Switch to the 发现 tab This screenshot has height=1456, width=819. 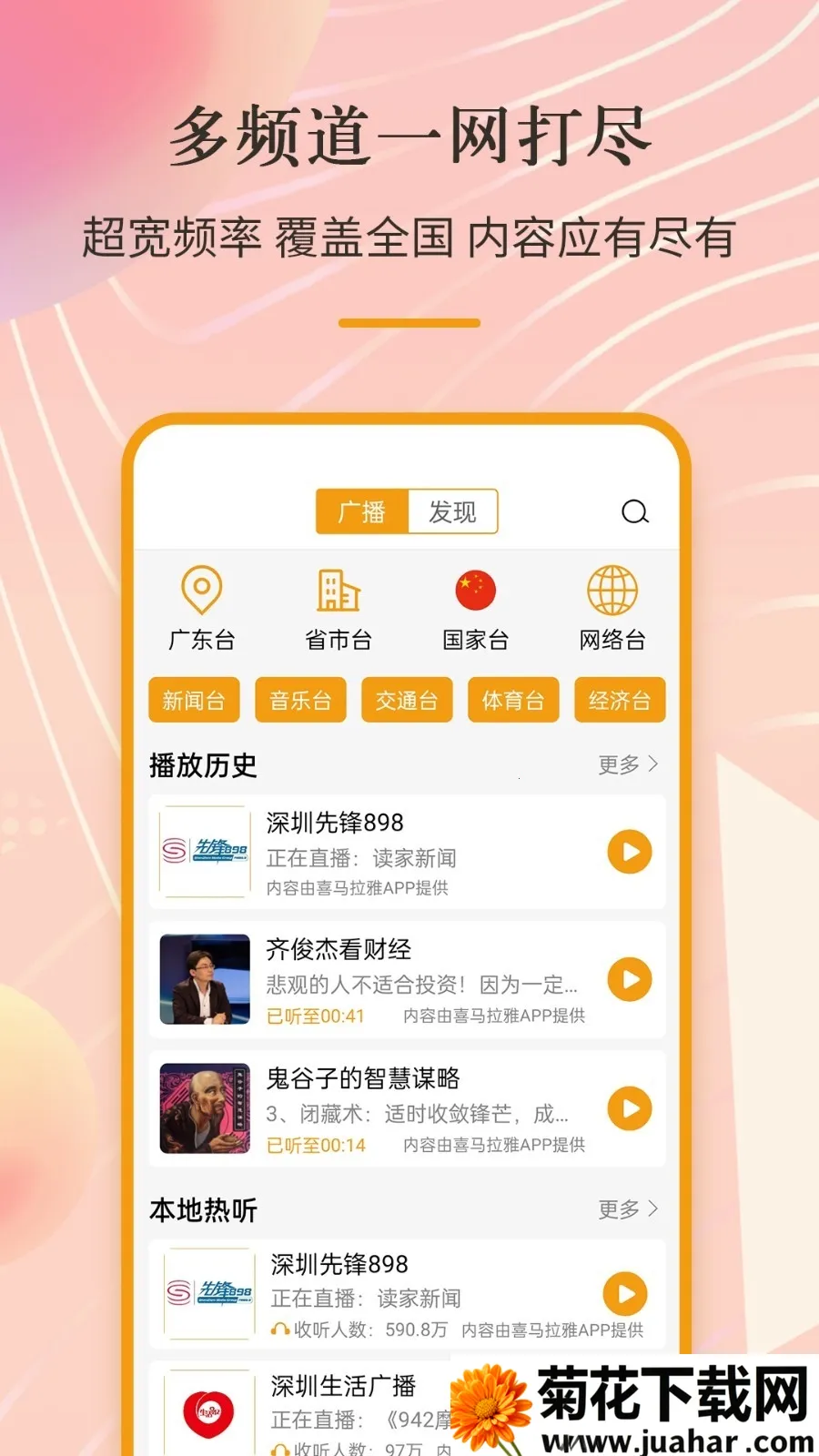pyautogui.click(x=453, y=511)
